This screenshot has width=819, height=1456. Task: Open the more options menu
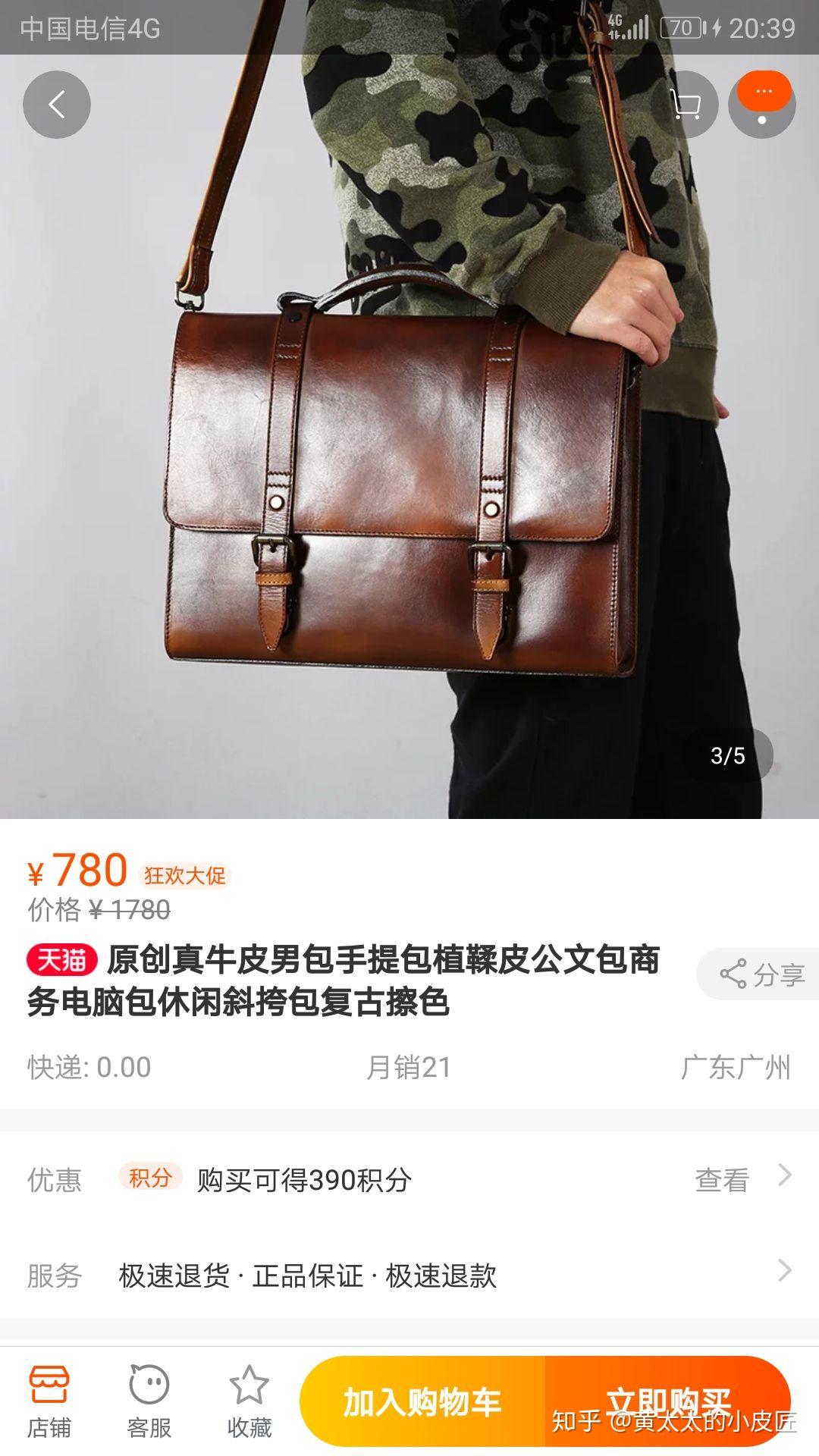pos(762,105)
